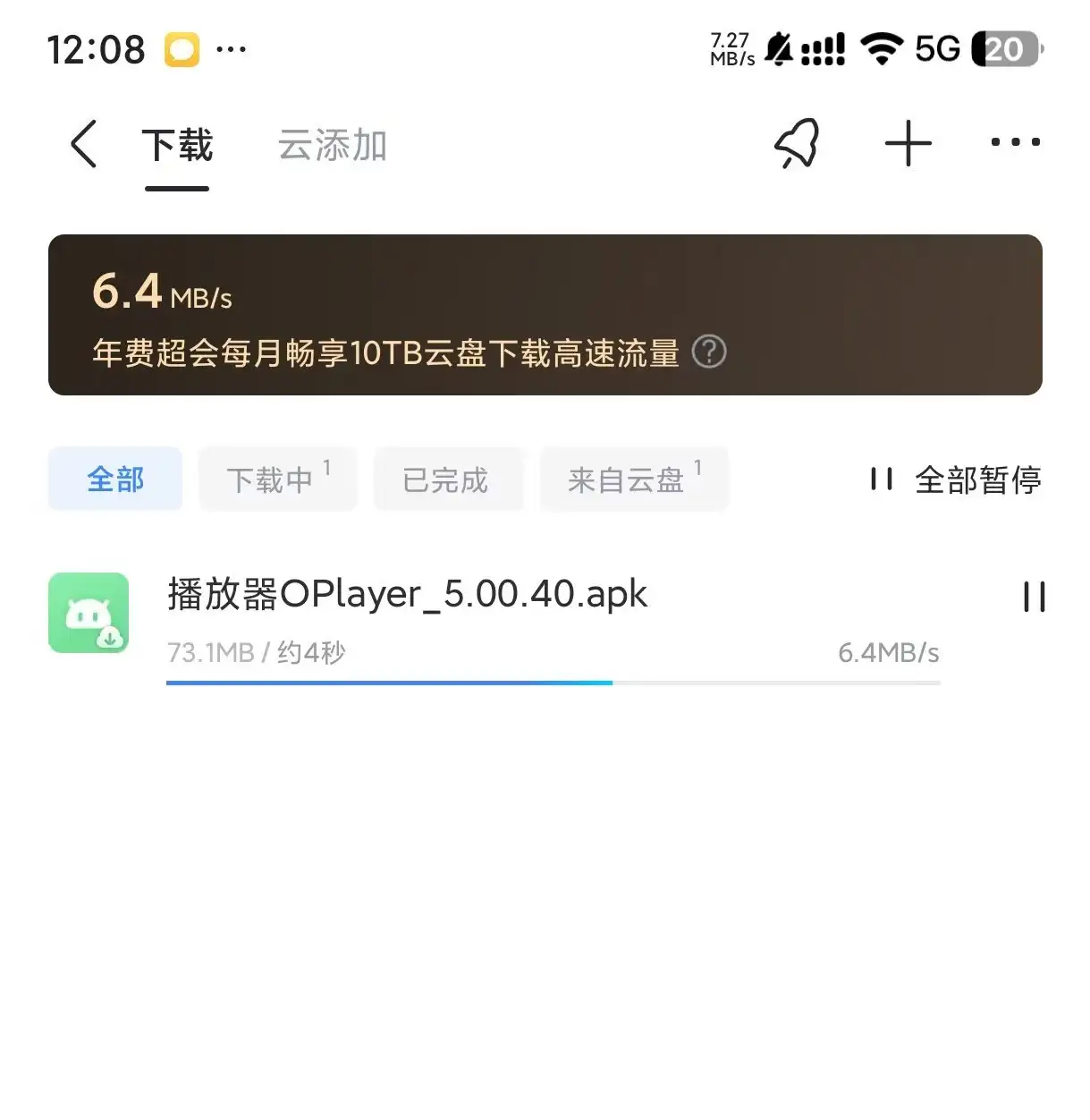The image size is (1090, 1120).
Task: Switch to the 云添加 tab
Action: coord(330,146)
